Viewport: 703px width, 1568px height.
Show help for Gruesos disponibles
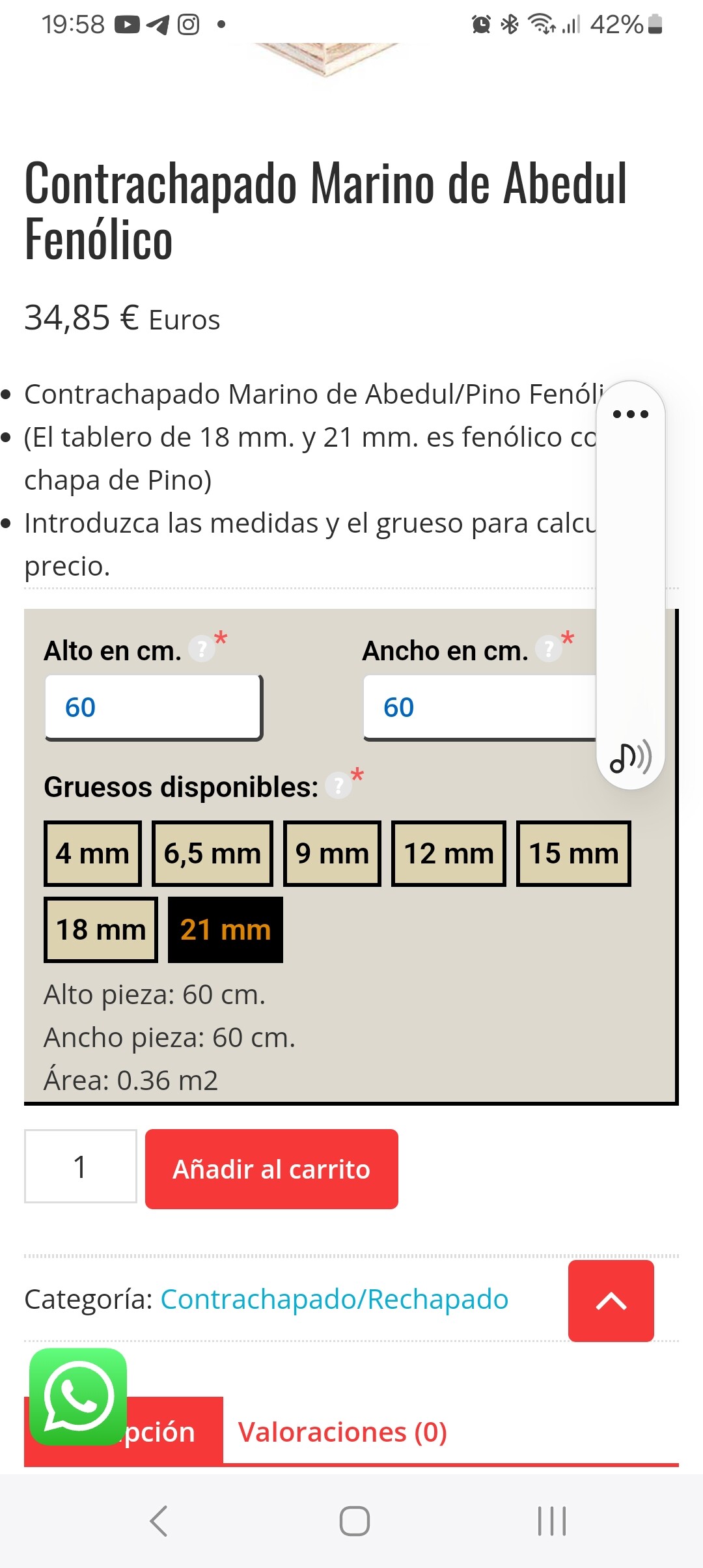tap(338, 785)
